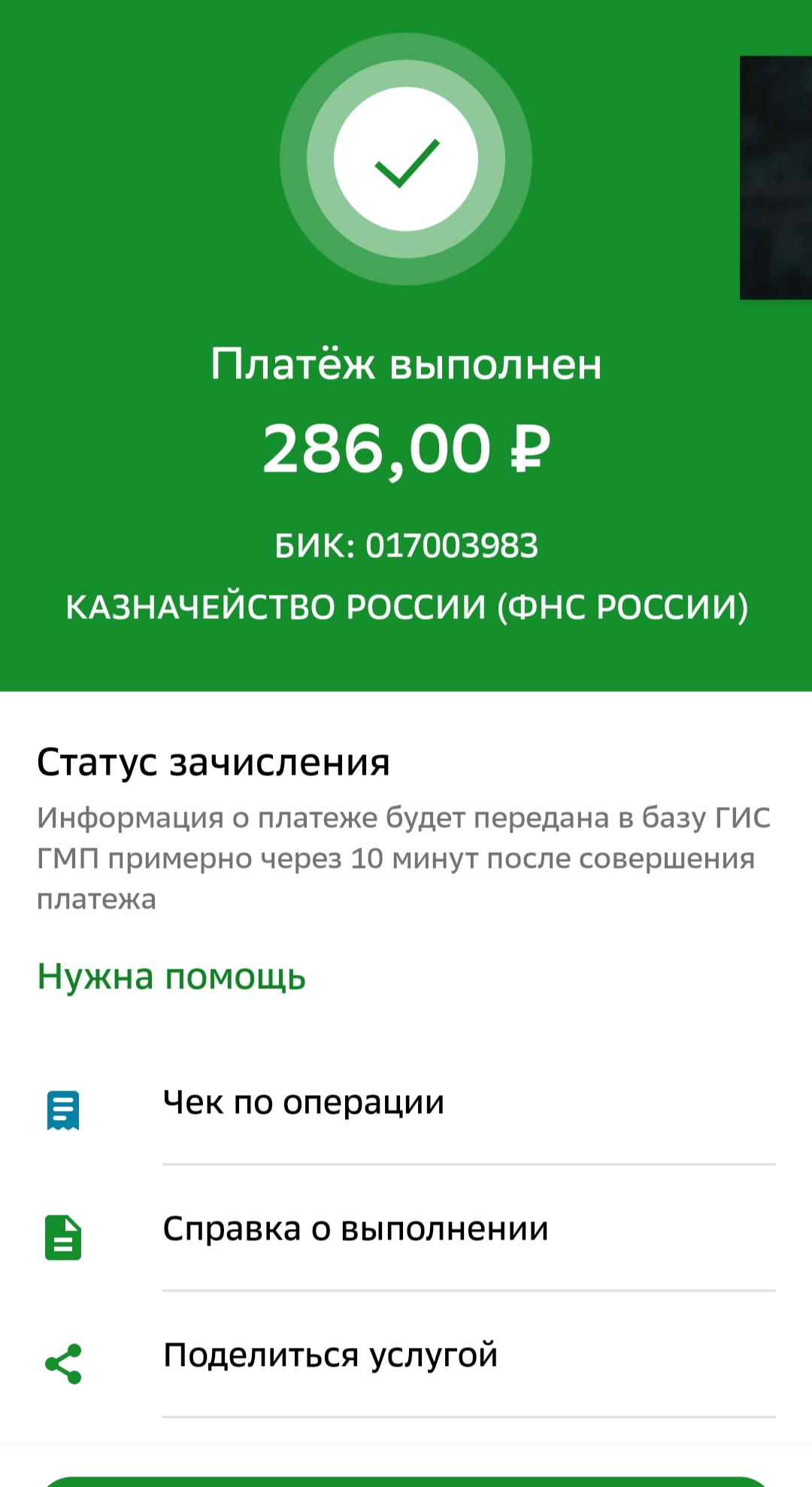This screenshot has height=1487, width=812.
Task: Select Поделиться услугой
Action: (331, 1355)
